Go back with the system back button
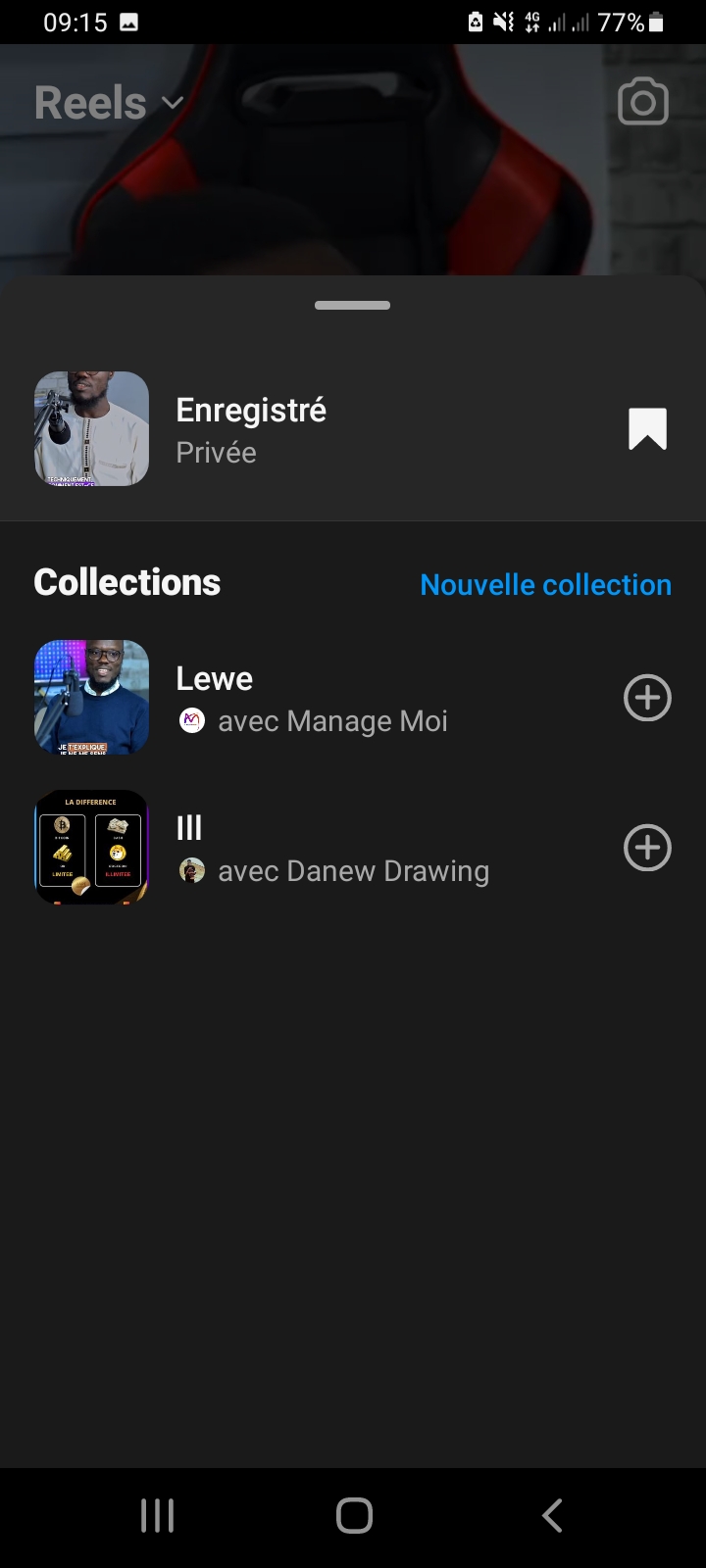The width and height of the screenshot is (706, 1568). [x=552, y=1515]
